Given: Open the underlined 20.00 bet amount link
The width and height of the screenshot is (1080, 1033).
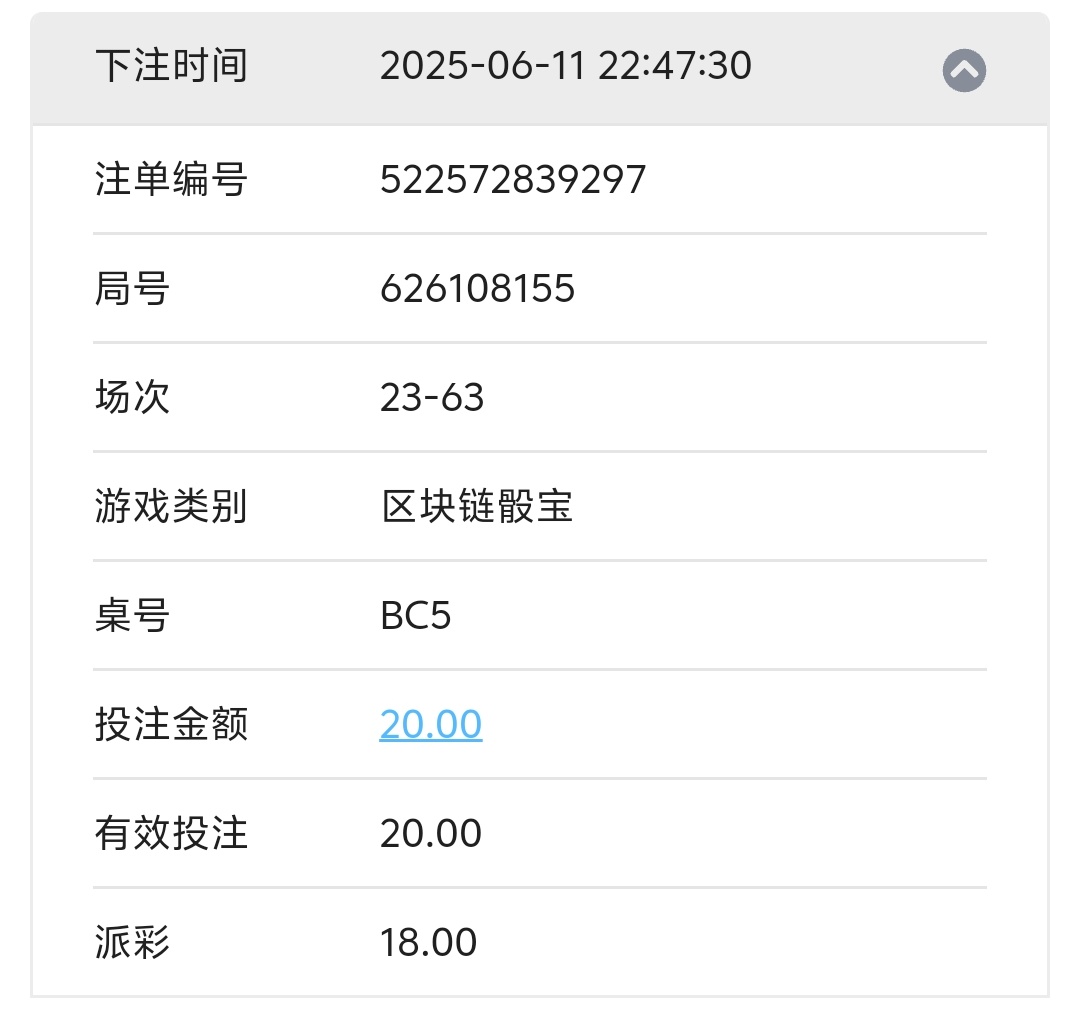Looking at the screenshot, I should point(431,724).
